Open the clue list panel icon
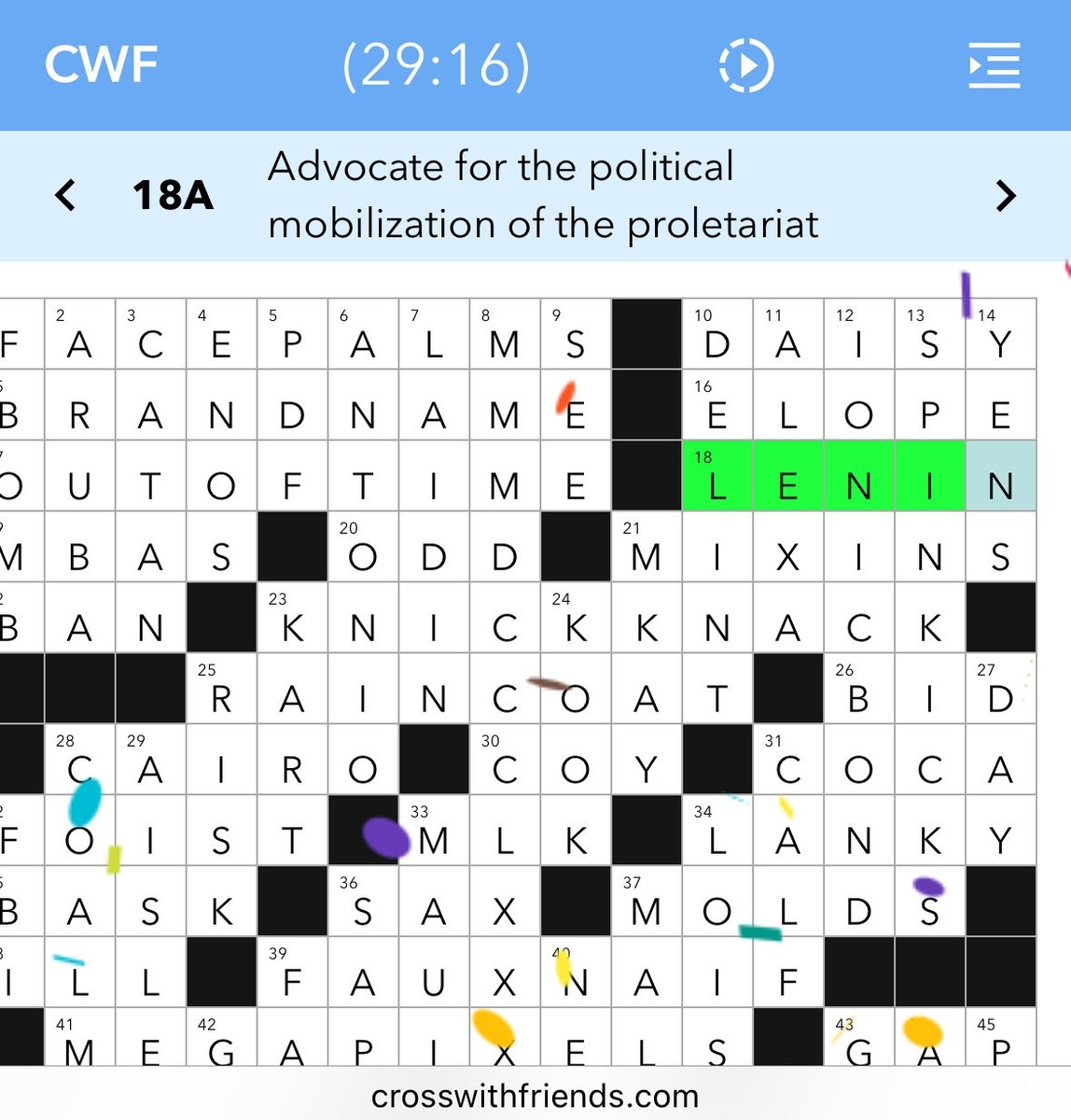The width and height of the screenshot is (1071, 1120). [x=994, y=65]
